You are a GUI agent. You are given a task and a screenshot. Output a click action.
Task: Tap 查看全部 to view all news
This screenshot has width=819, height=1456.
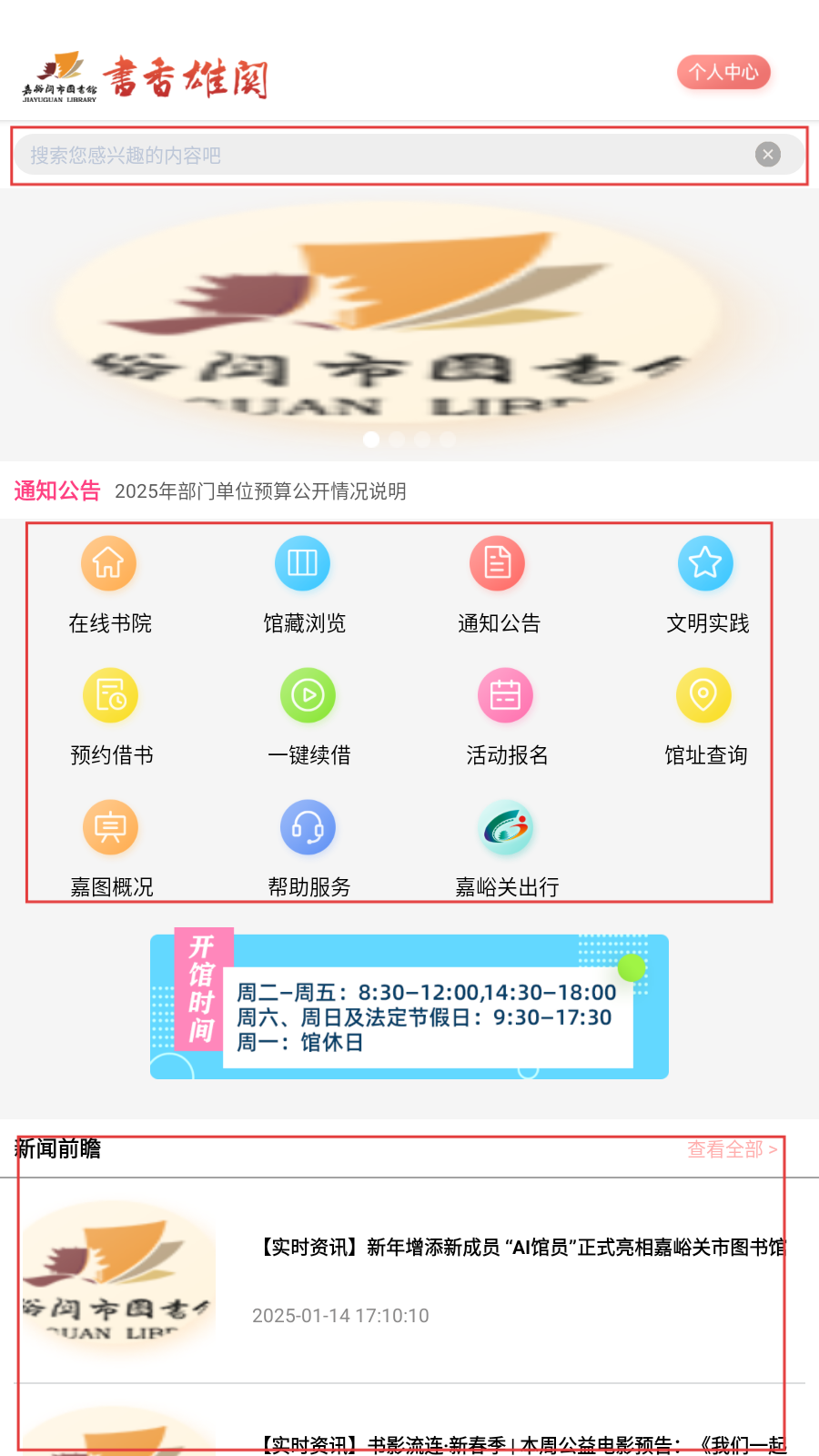pos(732,1149)
